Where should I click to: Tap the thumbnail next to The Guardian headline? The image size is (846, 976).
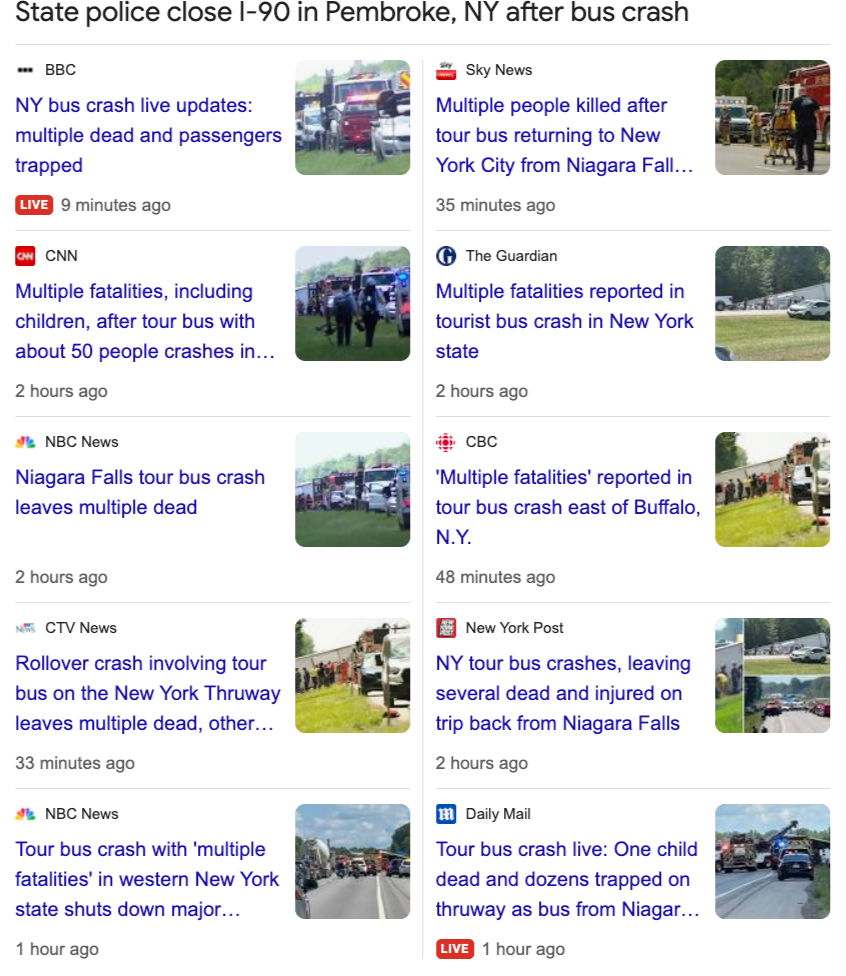772,304
